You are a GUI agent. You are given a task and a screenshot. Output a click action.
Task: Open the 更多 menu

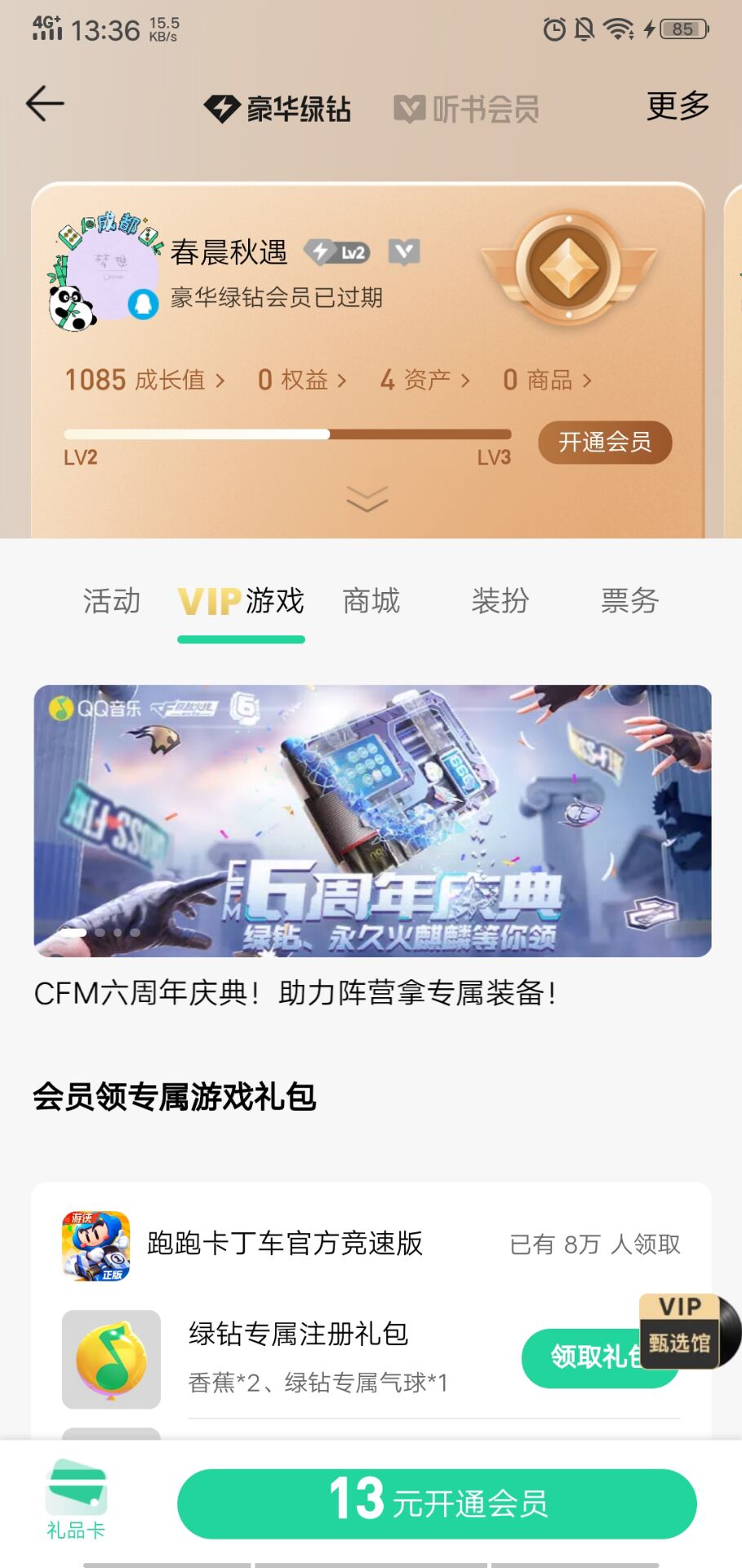click(x=677, y=106)
